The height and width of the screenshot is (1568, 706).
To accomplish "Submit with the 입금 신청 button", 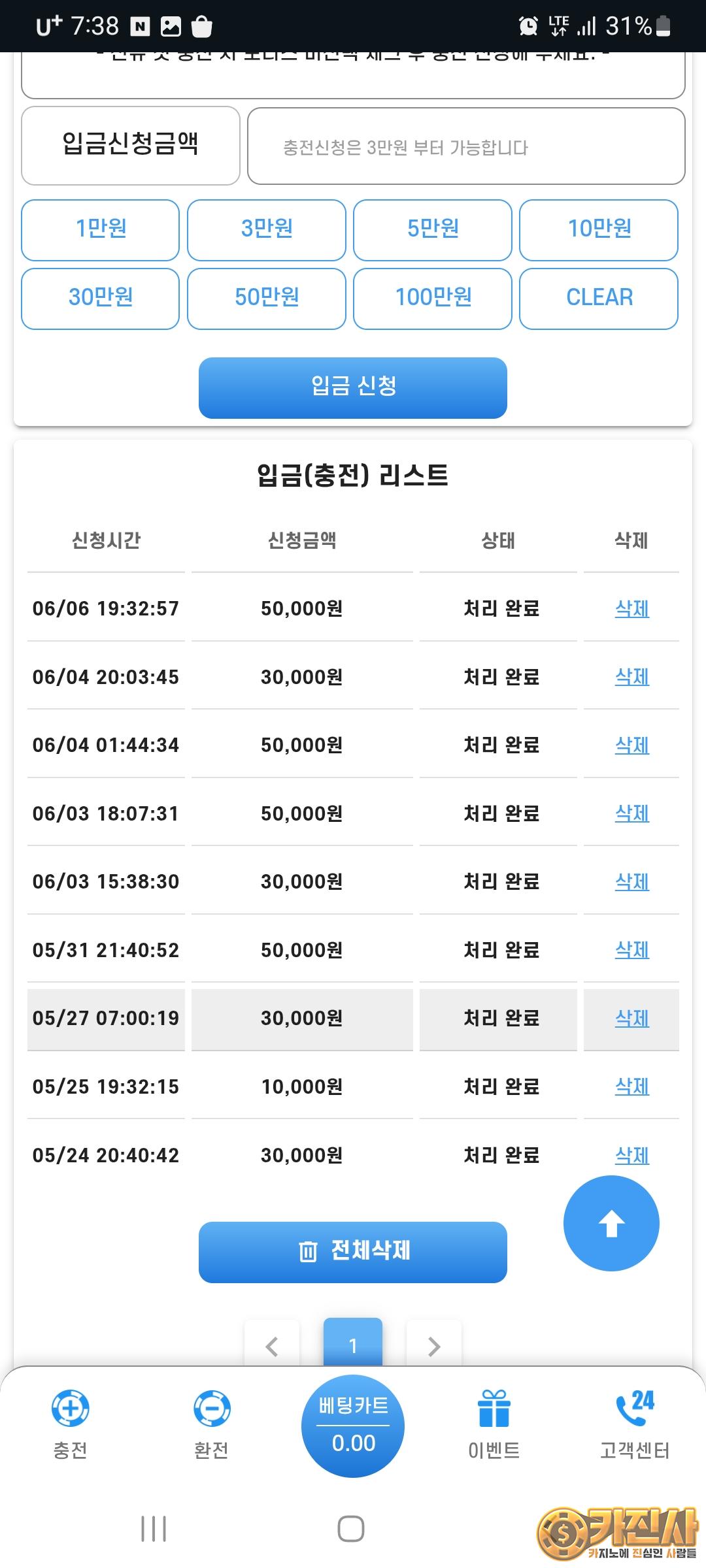I will [x=353, y=387].
